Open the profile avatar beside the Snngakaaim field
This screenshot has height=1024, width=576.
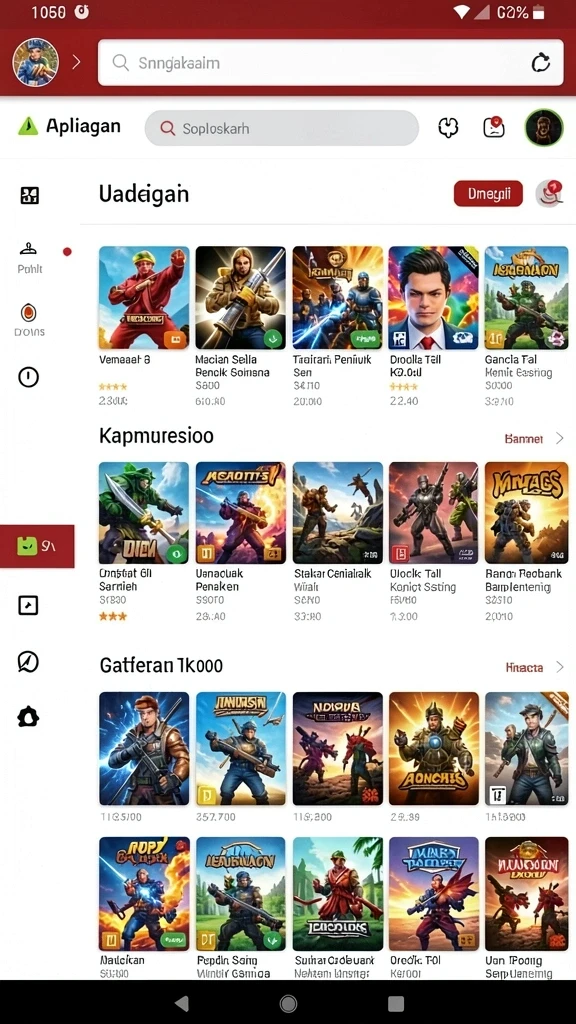(35, 63)
